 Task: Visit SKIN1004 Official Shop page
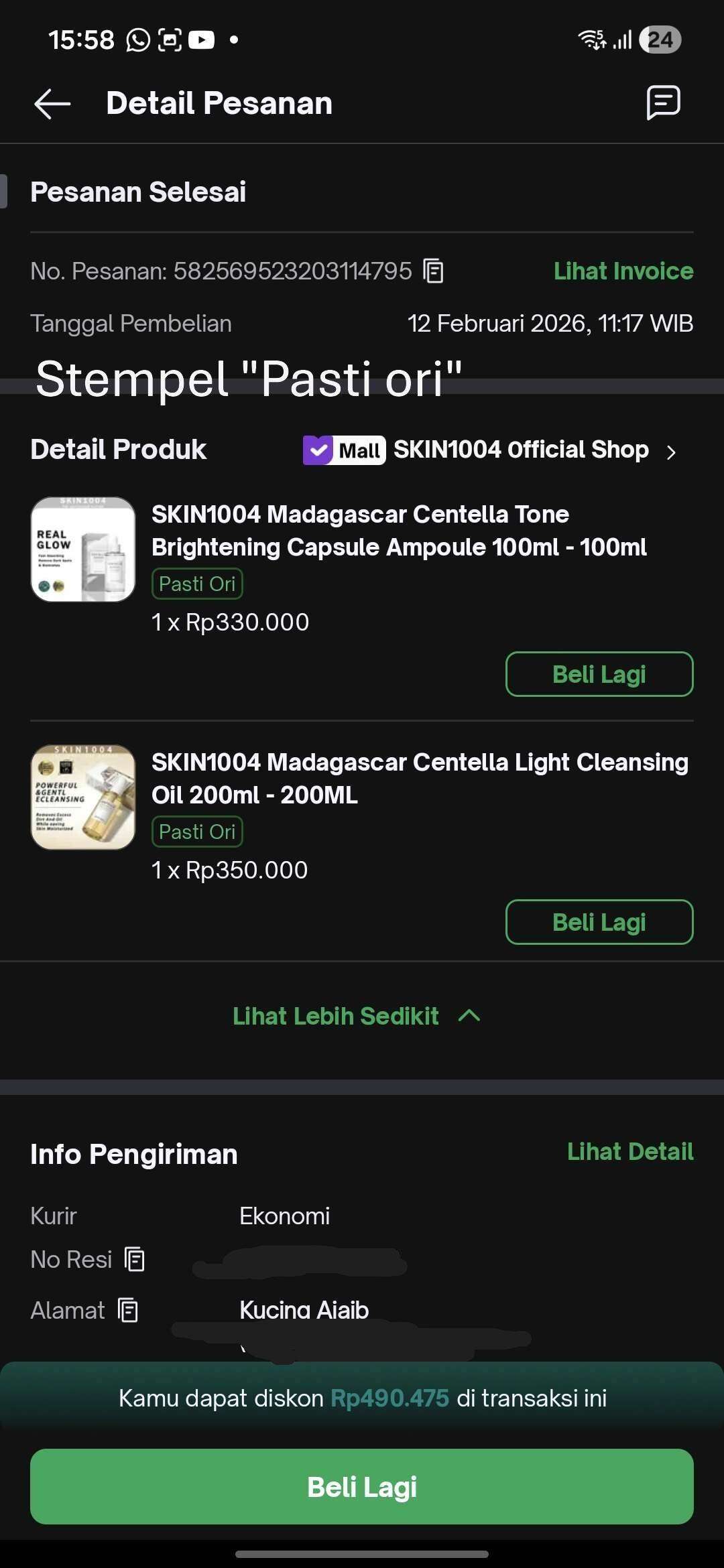pos(521,450)
